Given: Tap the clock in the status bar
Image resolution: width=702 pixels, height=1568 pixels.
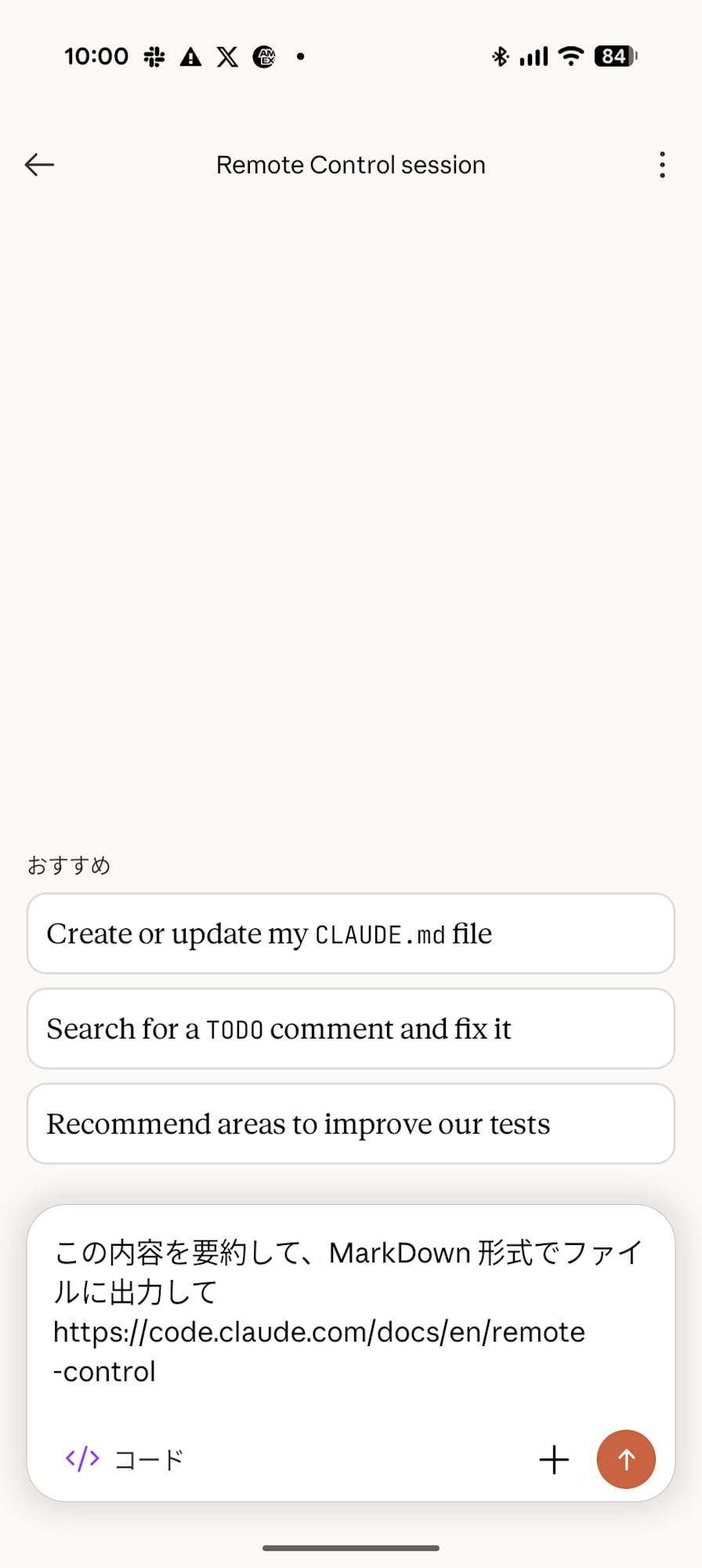Looking at the screenshot, I should coord(96,56).
